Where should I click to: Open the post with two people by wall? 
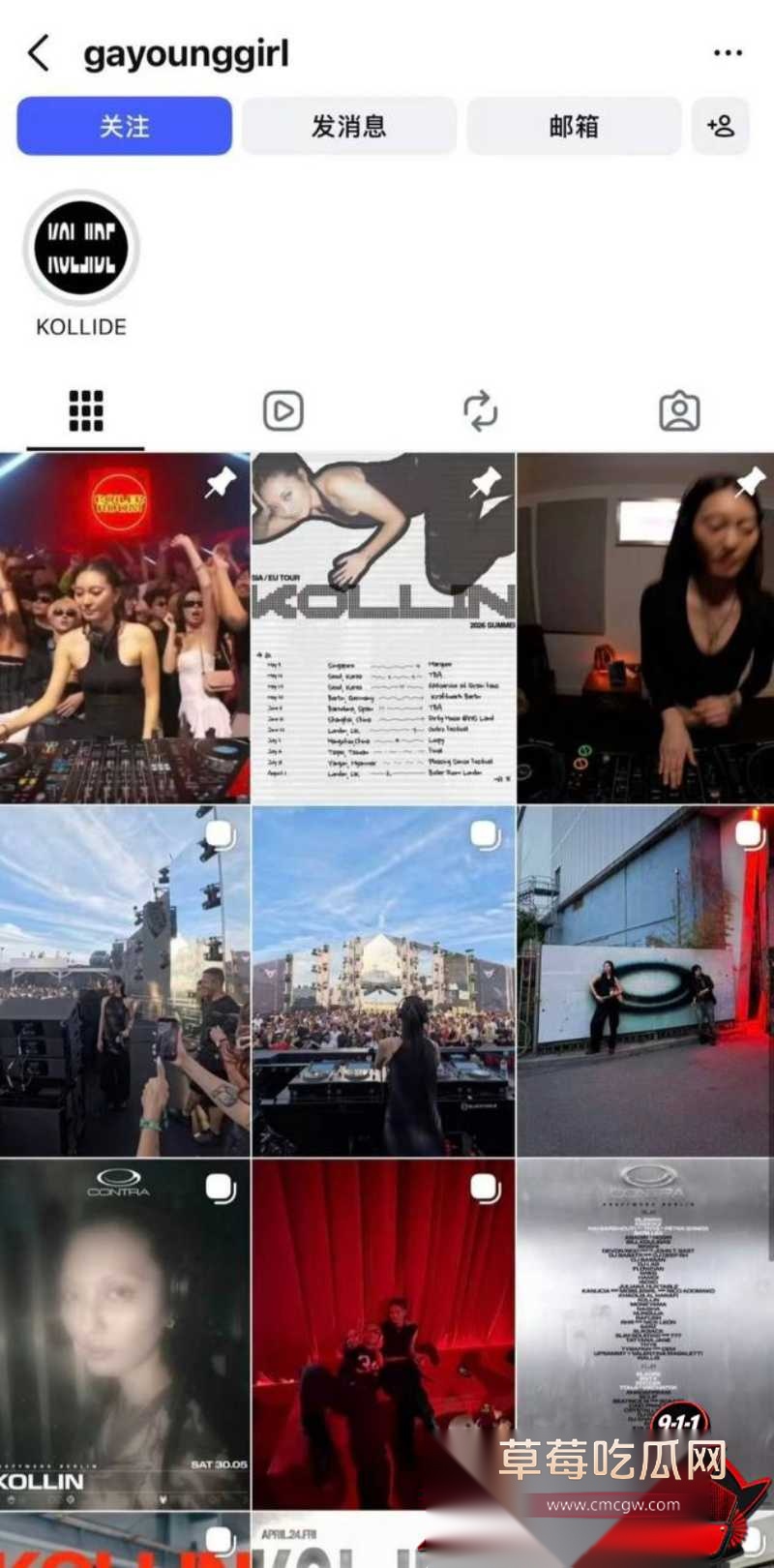(646, 981)
